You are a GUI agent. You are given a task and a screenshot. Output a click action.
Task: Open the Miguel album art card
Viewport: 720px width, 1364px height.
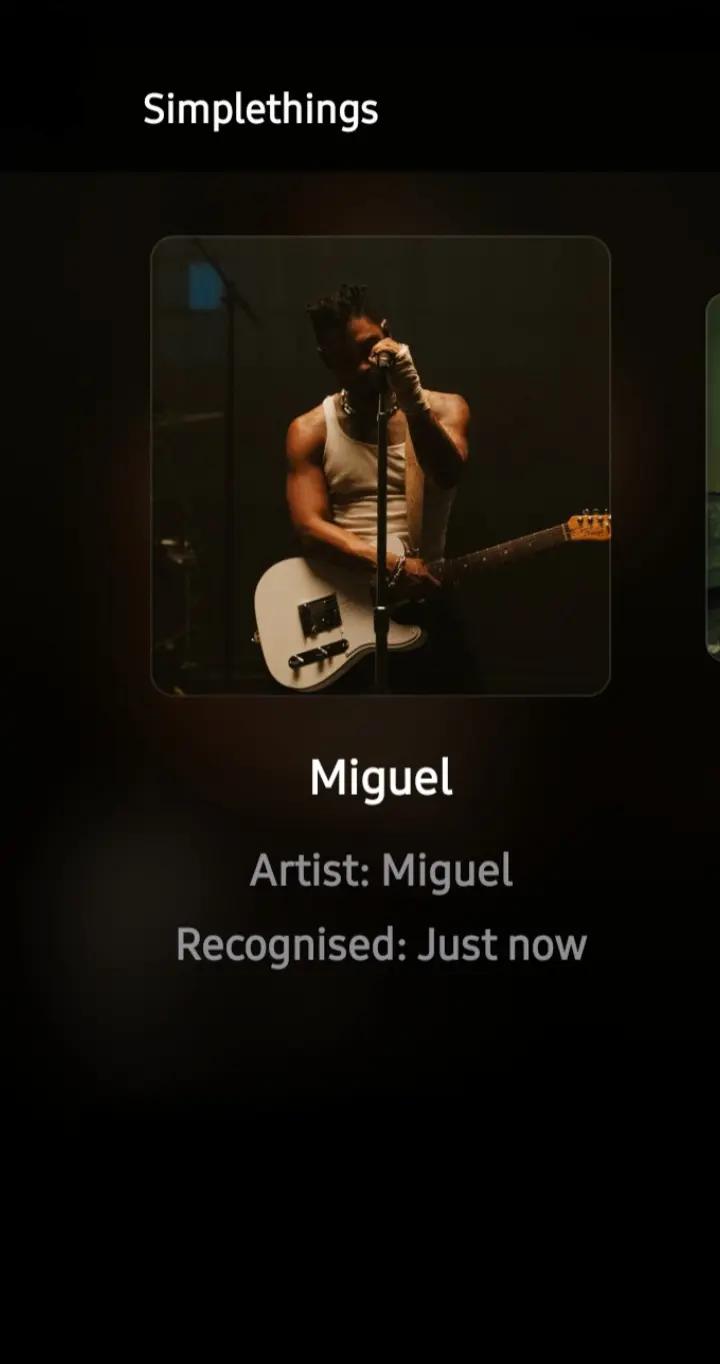[x=380, y=466]
